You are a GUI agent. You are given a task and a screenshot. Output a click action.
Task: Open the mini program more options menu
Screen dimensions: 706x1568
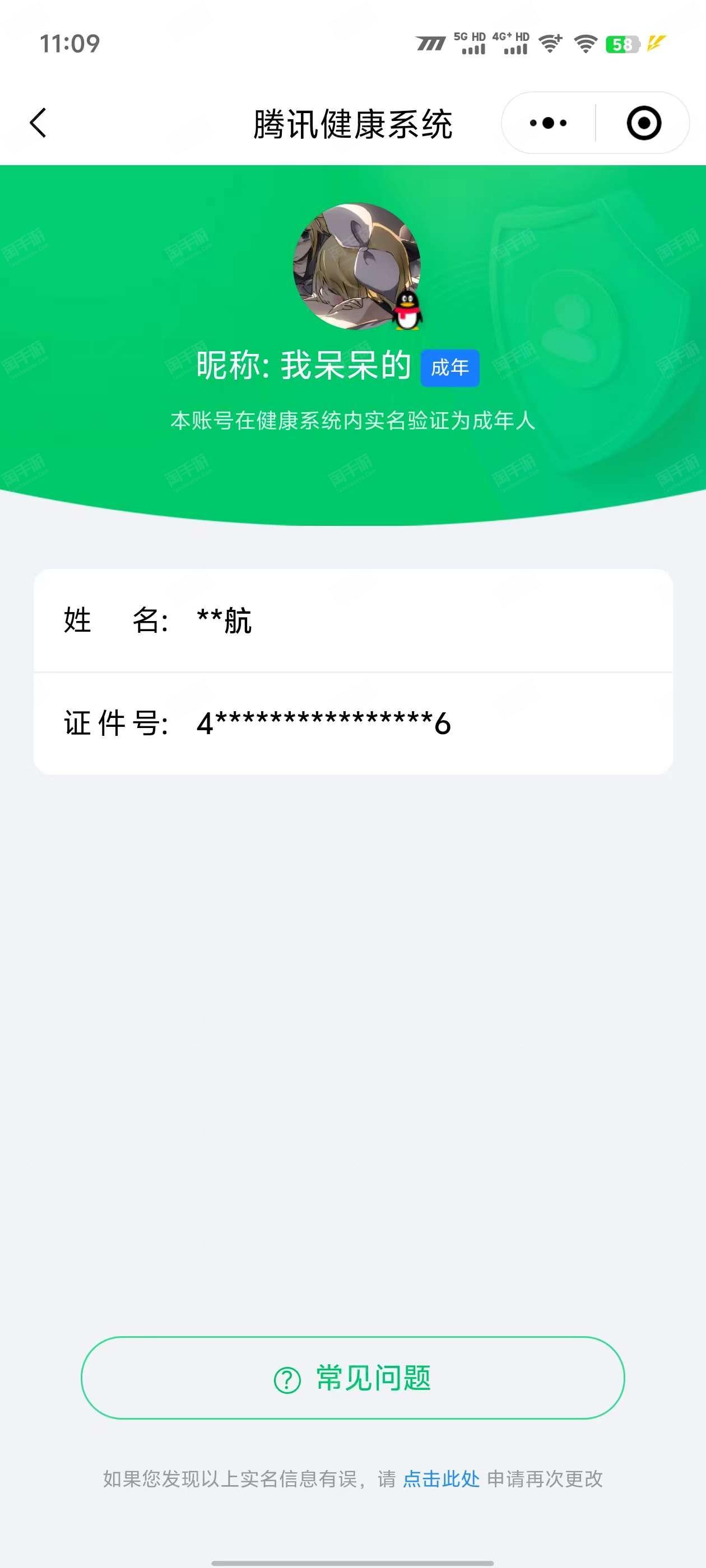pyautogui.click(x=547, y=123)
